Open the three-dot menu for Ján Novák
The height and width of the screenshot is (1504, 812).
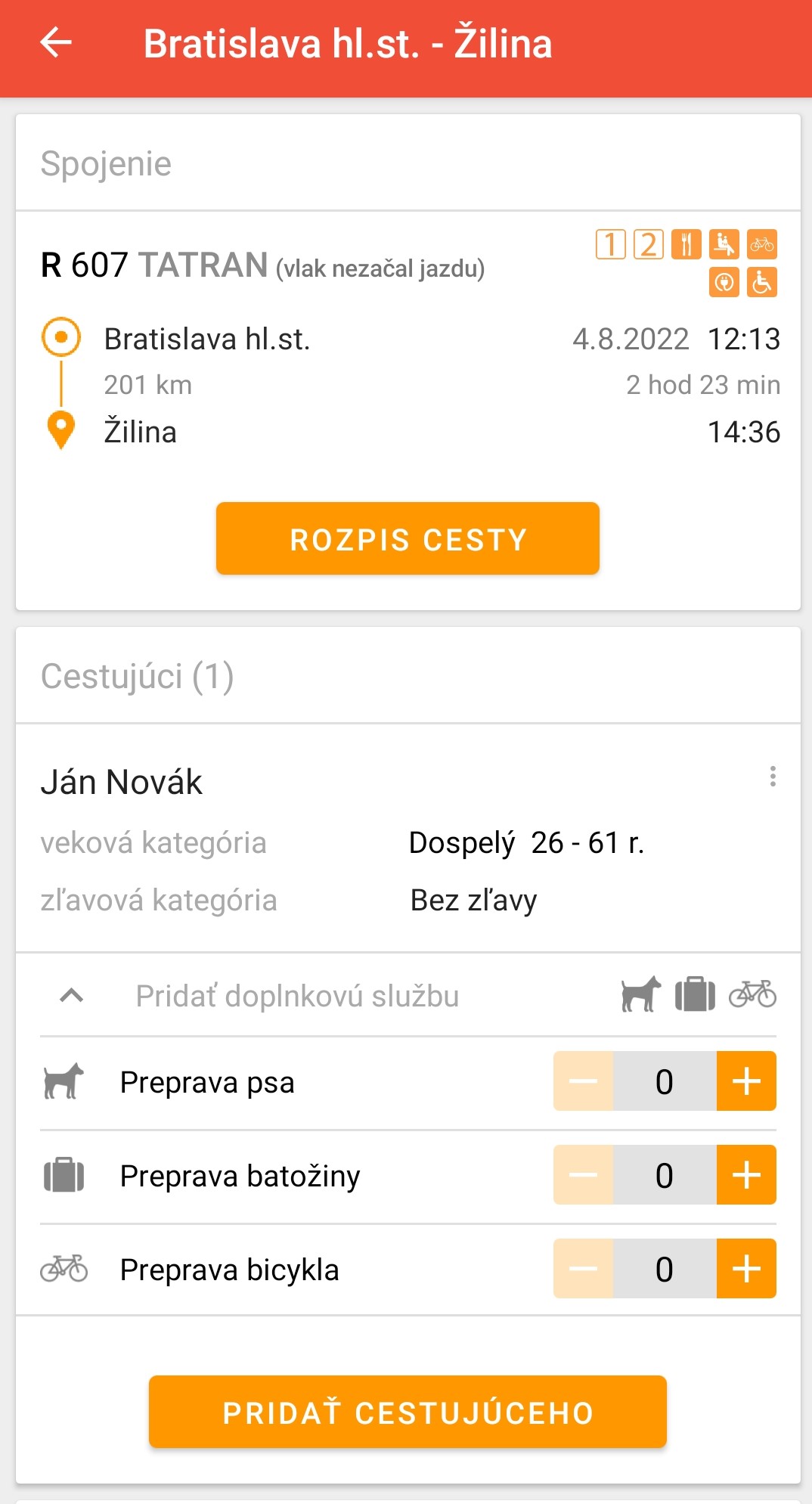tap(772, 774)
